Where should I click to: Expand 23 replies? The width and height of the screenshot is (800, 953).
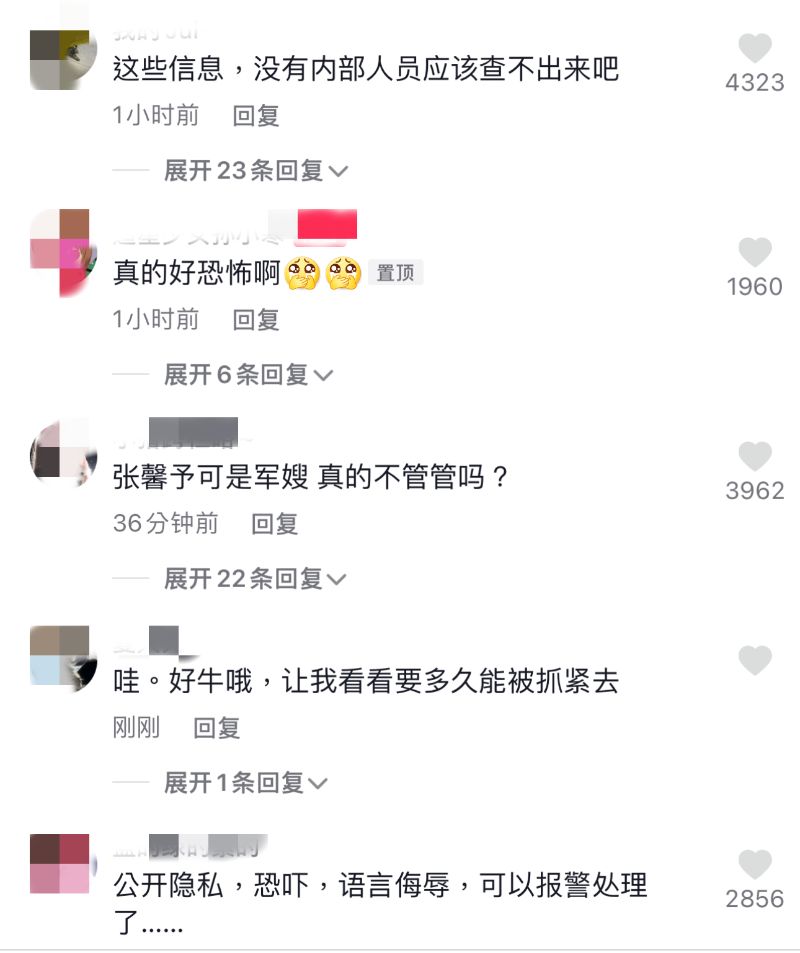(x=256, y=171)
